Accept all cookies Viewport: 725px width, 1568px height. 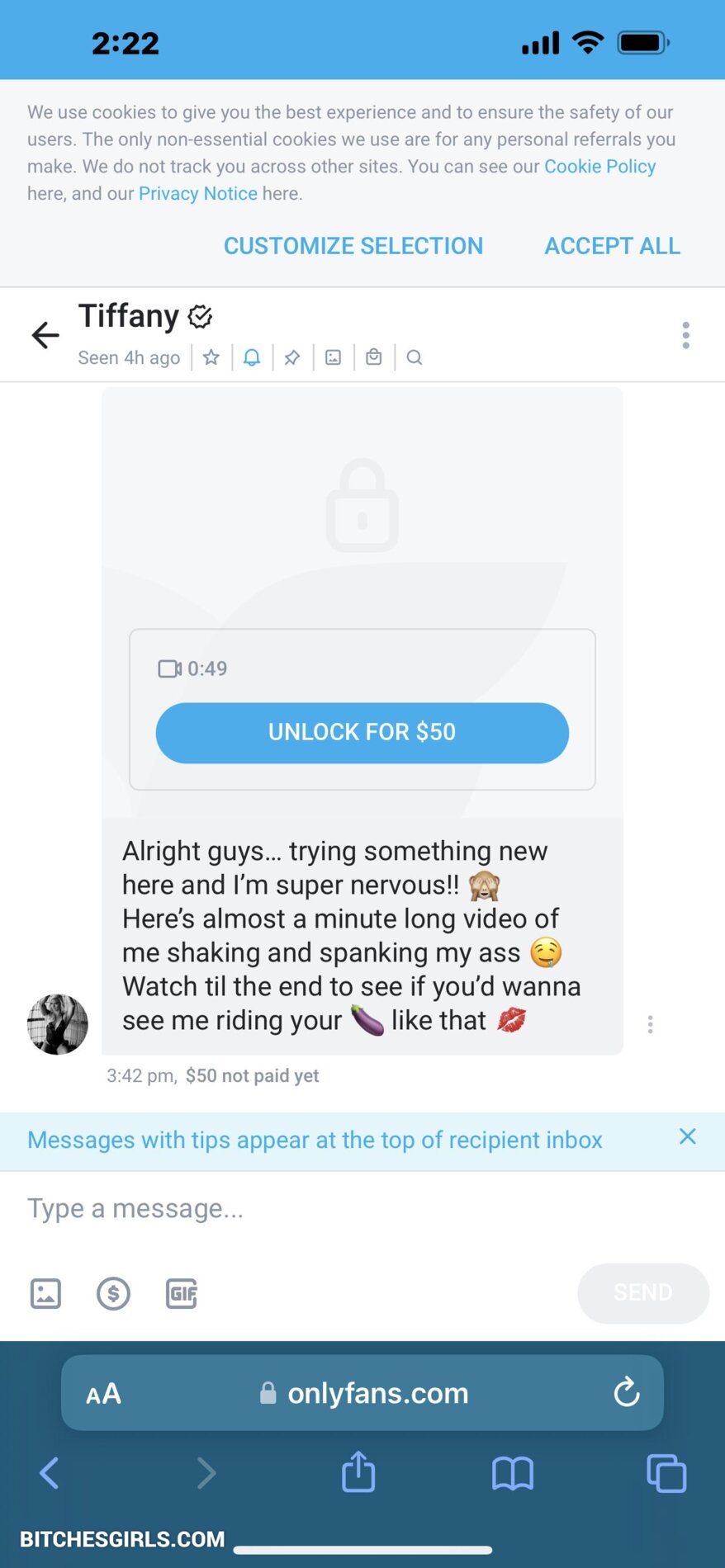tap(612, 246)
